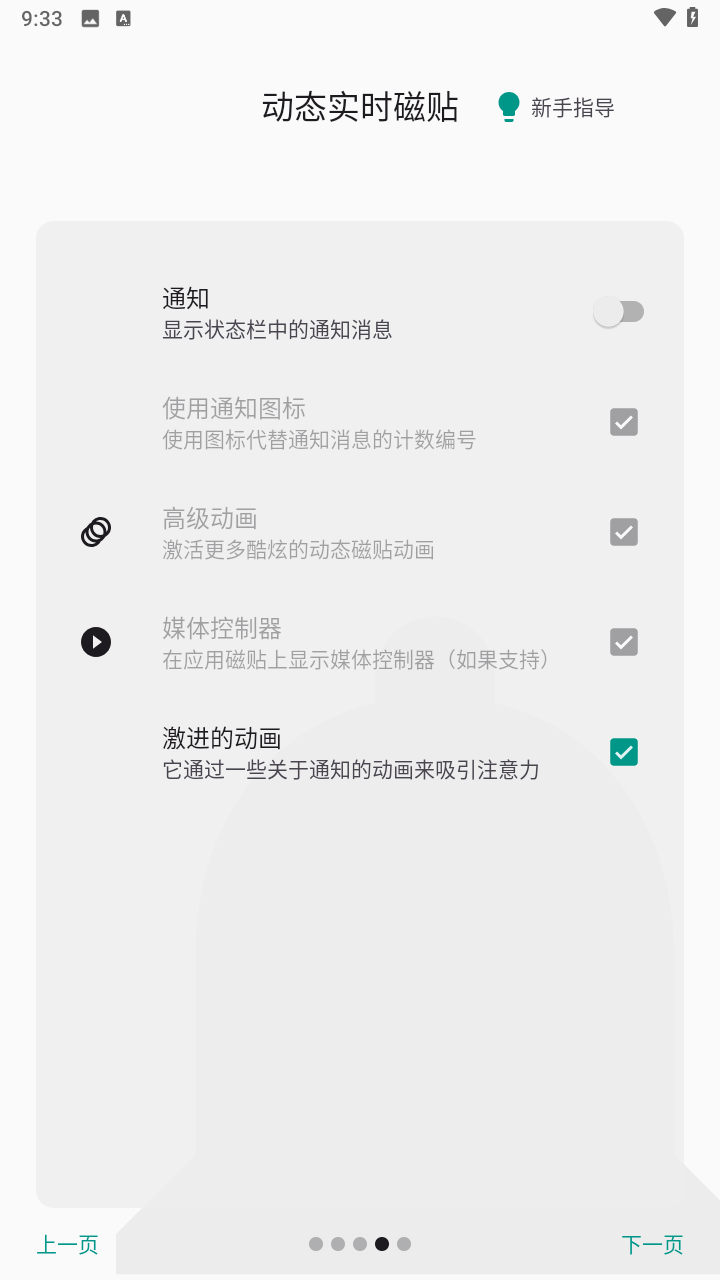Toggle the 使用通知图标 checkbox
The image size is (720, 1280).
(x=624, y=422)
